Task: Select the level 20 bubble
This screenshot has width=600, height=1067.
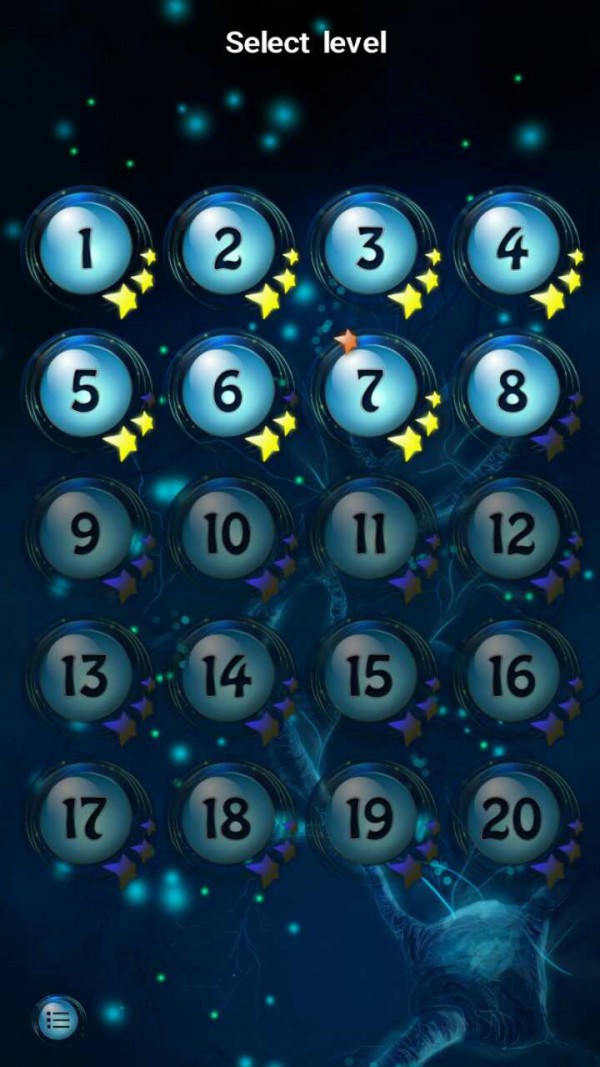Action: [x=514, y=819]
